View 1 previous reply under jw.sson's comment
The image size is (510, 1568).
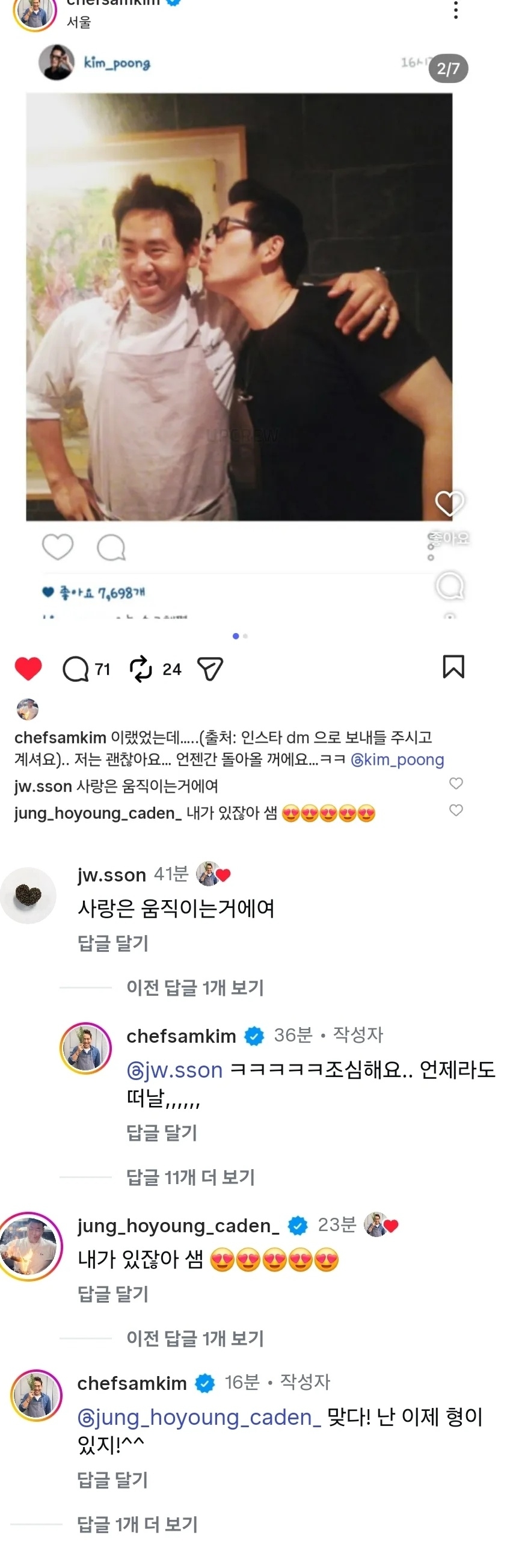point(195,987)
